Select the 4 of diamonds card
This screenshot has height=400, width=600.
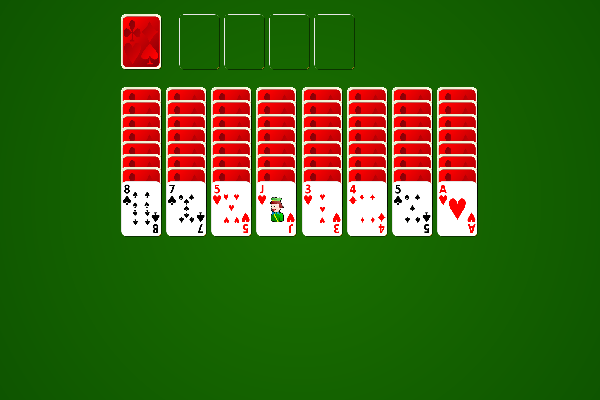[x=367, y=208]
